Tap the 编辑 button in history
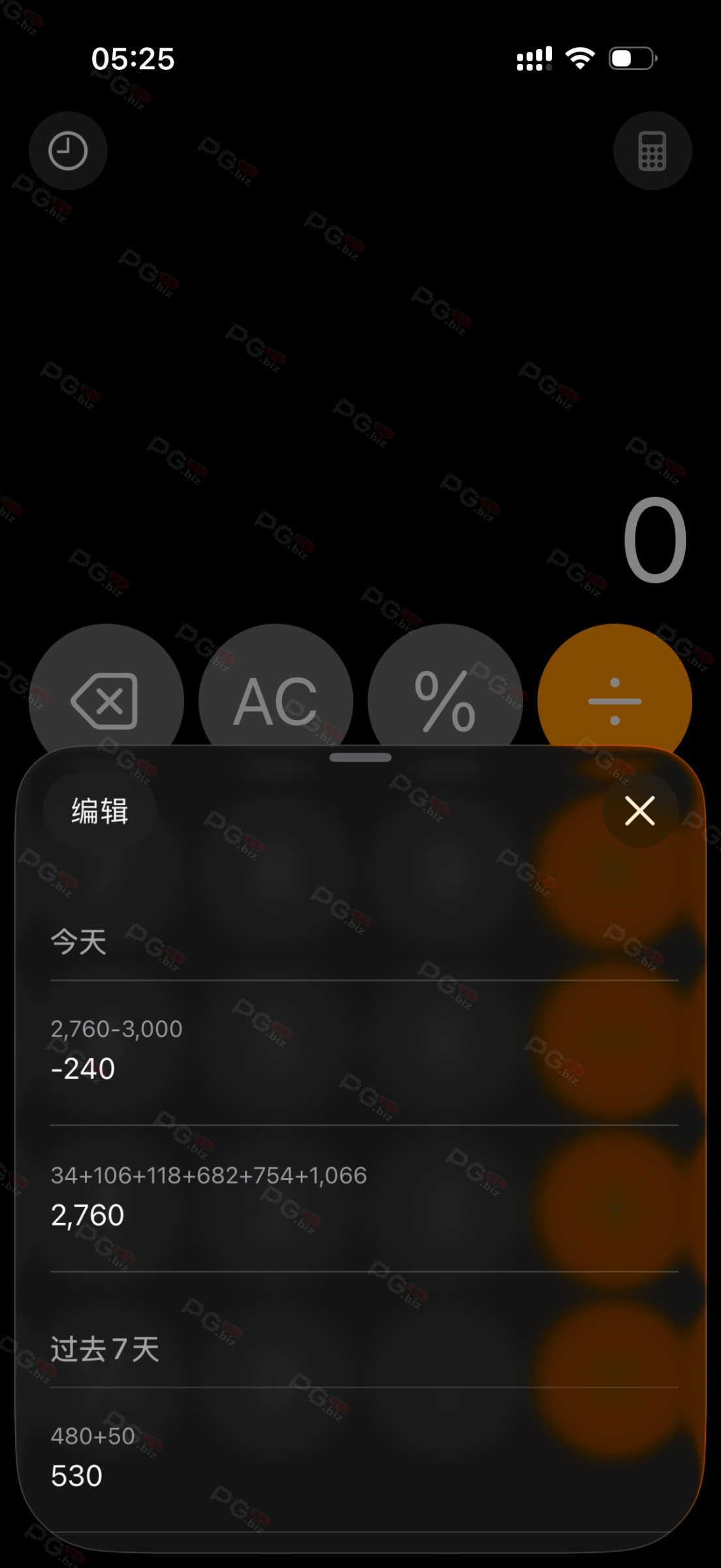This screenshot has height=1568, width=721. (x=100, y=811)
